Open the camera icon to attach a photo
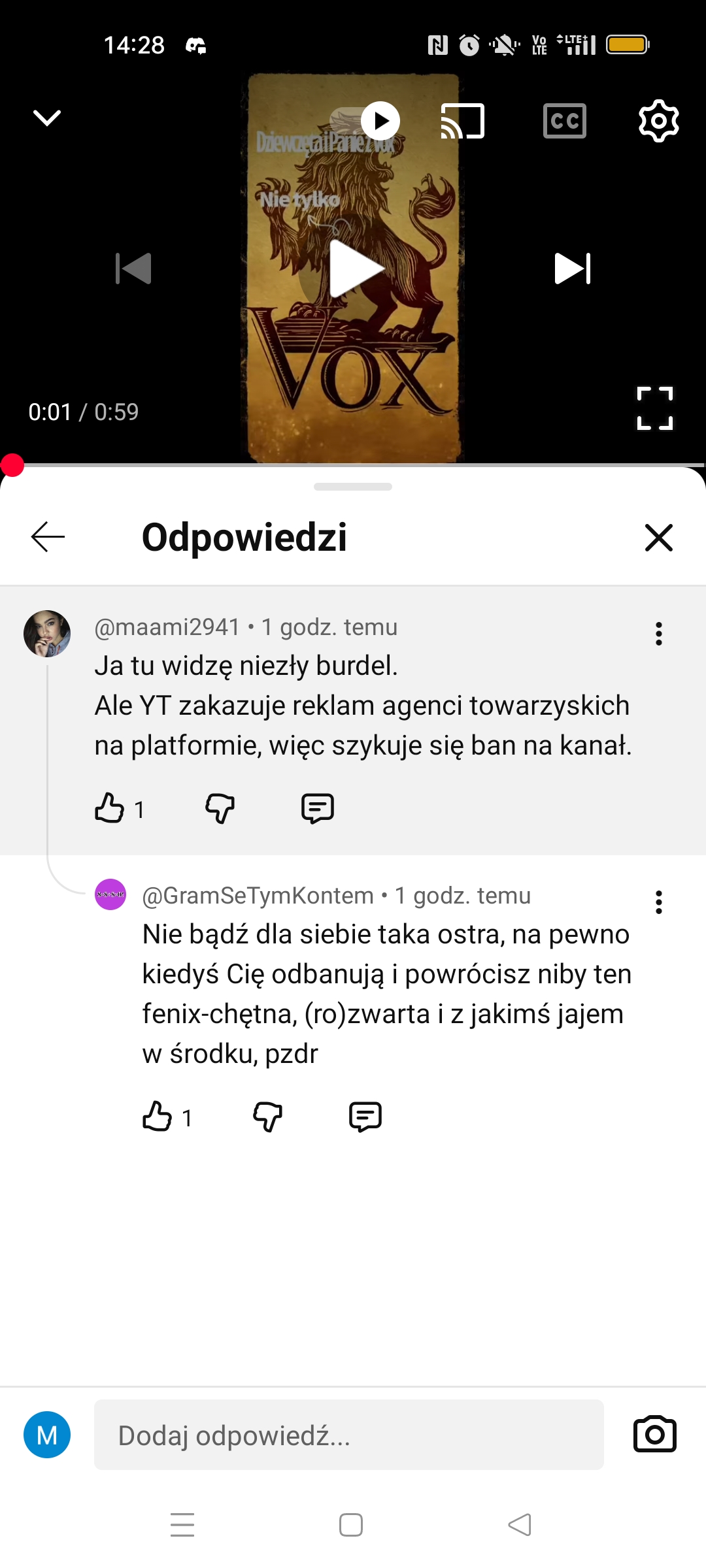Screen dimensions: 706x1568 coord(654,1435)
